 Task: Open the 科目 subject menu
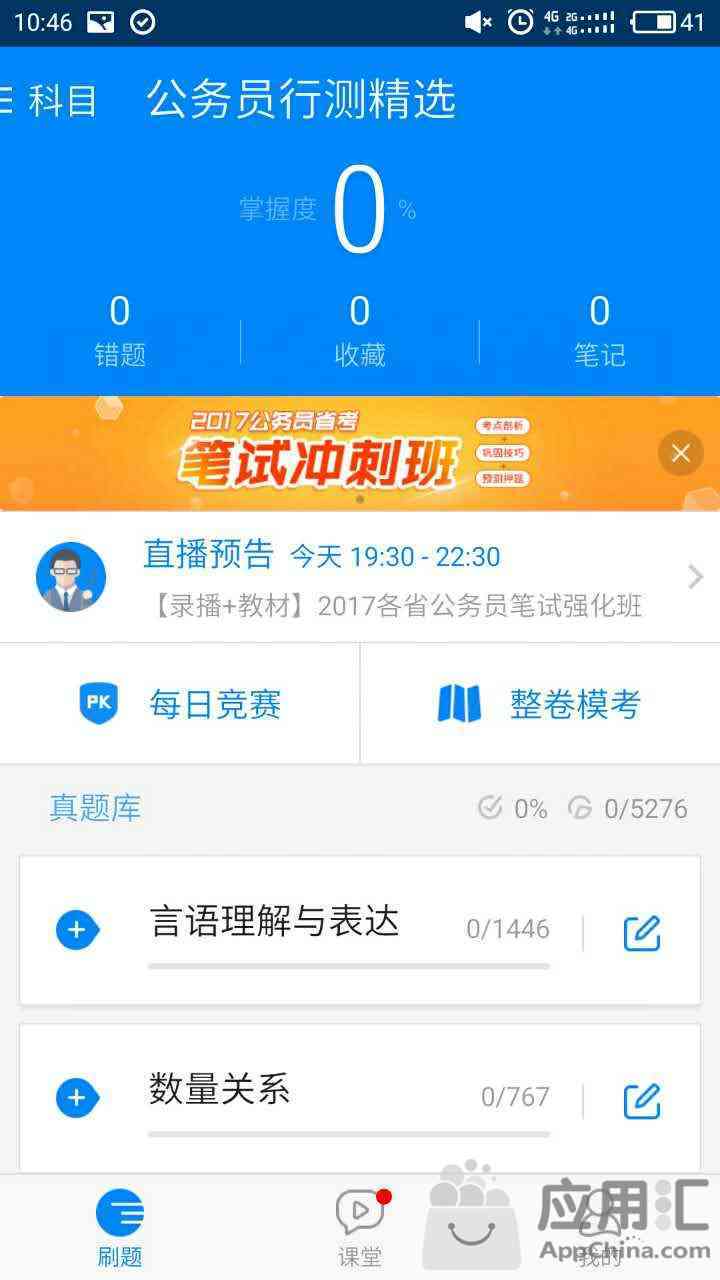[50, 100]
